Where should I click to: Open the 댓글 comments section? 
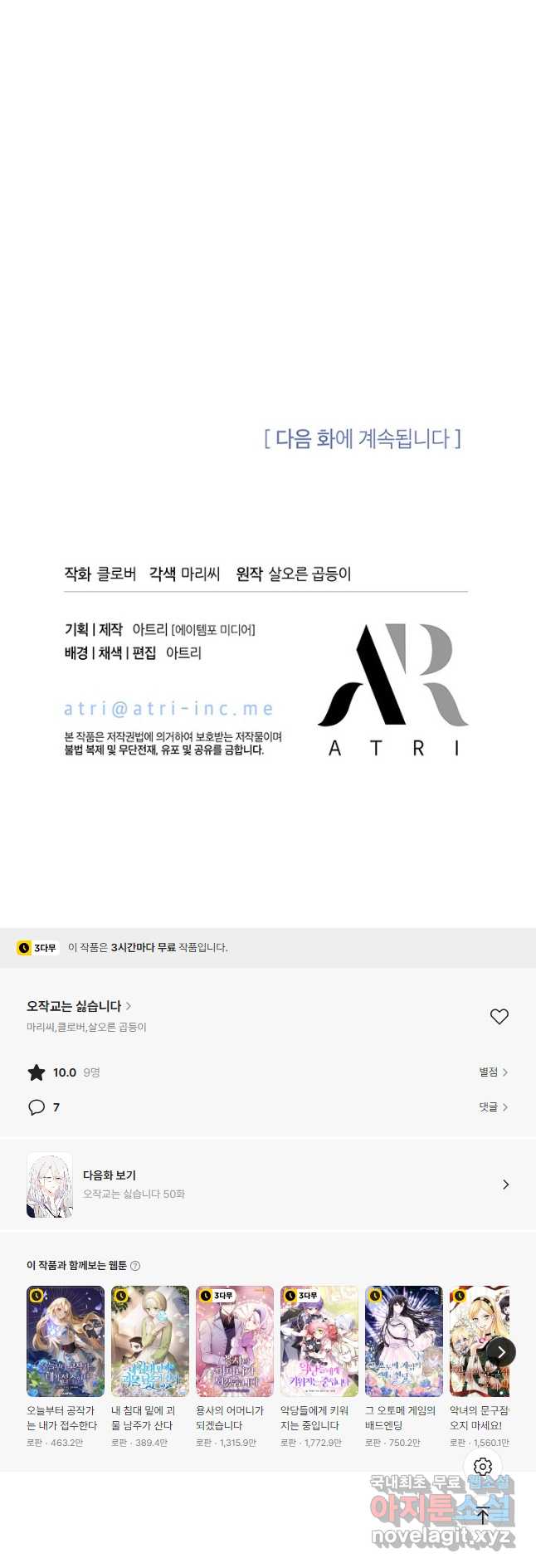pyautogui.click(x=493, y=1107)
